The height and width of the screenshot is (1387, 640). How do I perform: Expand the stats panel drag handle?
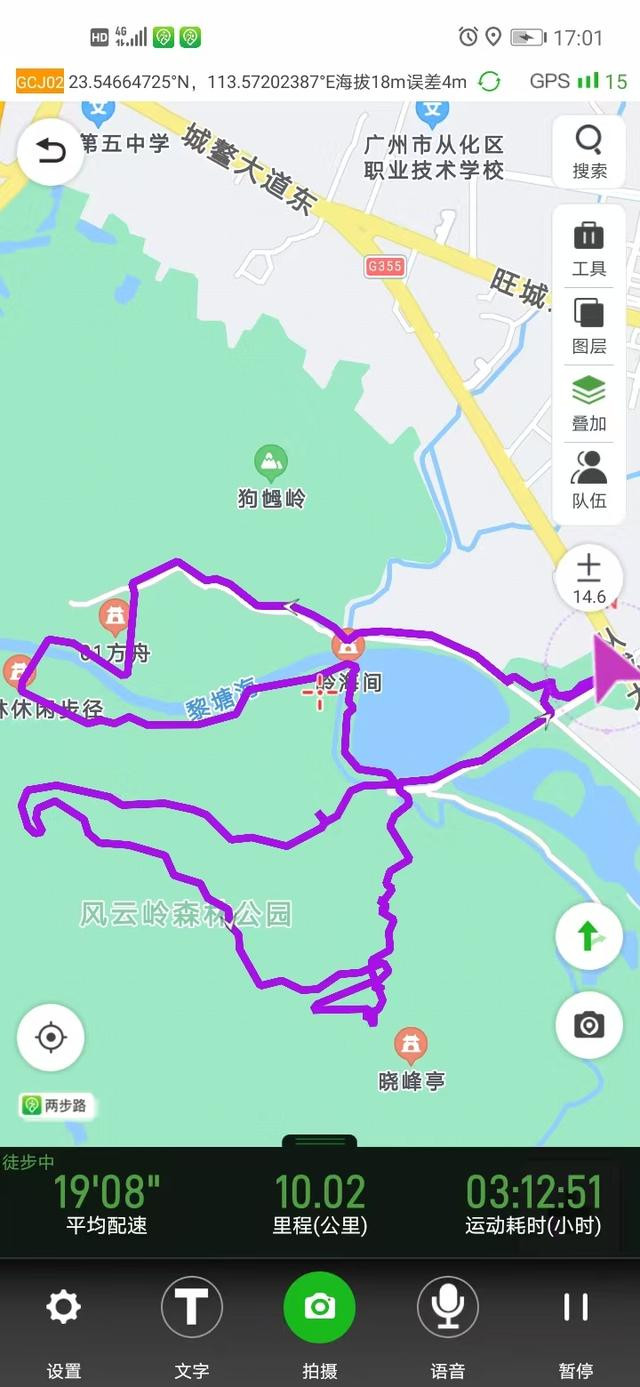320,1142
